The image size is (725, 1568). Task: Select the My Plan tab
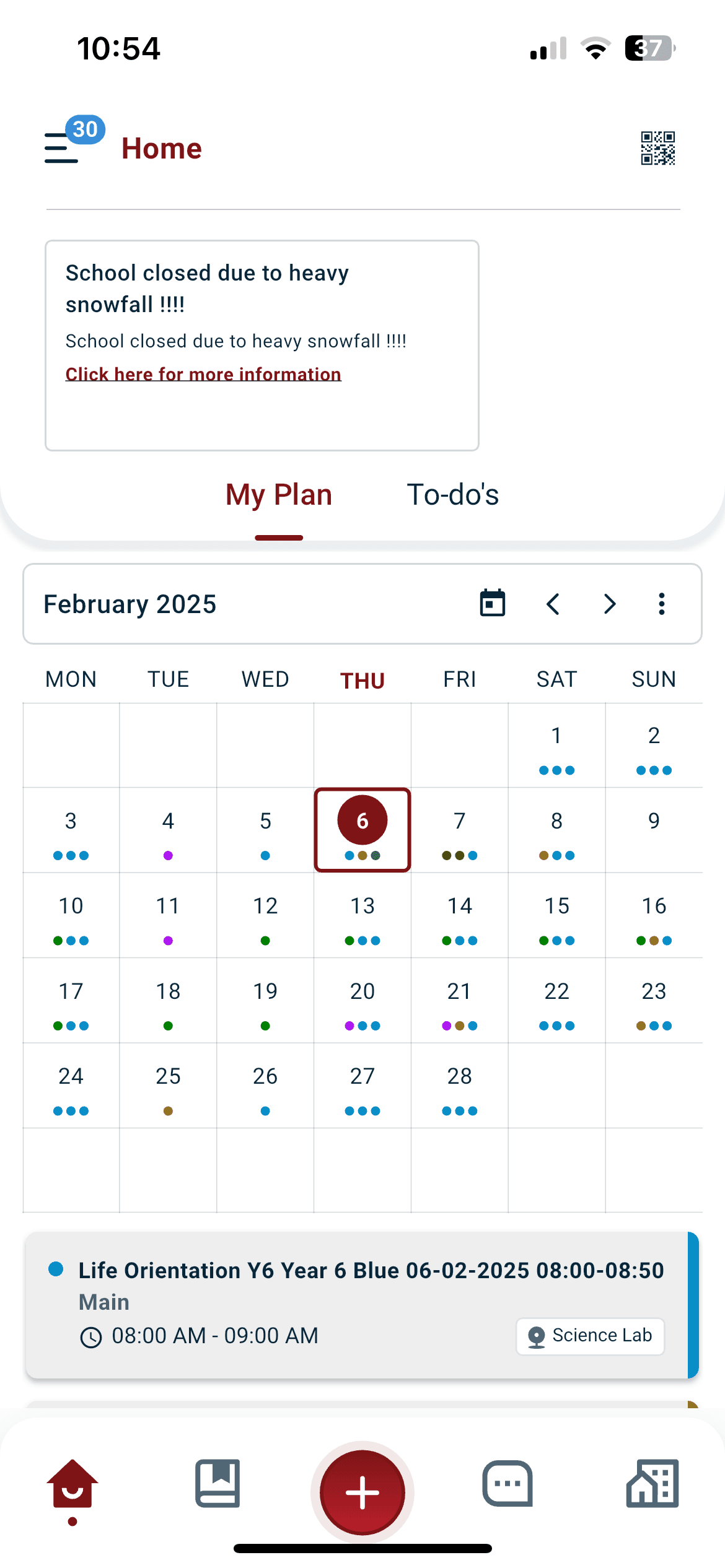pos(279,495)
